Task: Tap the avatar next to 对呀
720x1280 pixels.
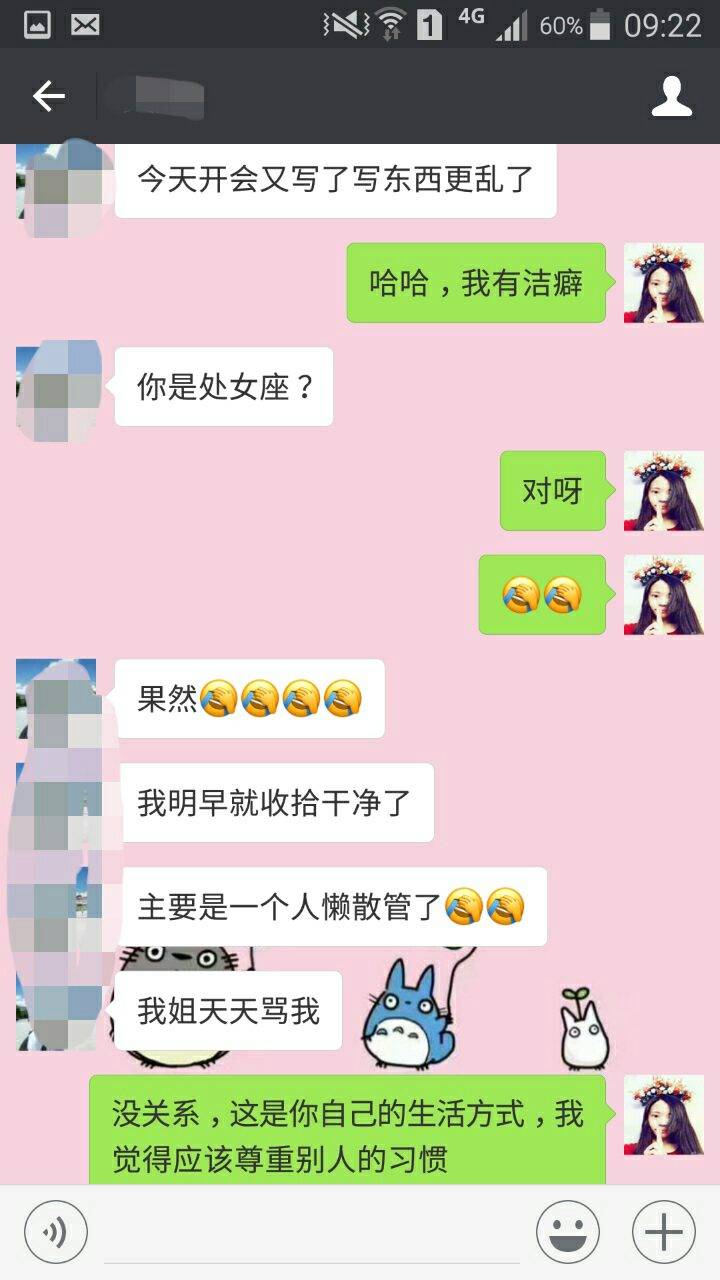Action: pos(664,491)
